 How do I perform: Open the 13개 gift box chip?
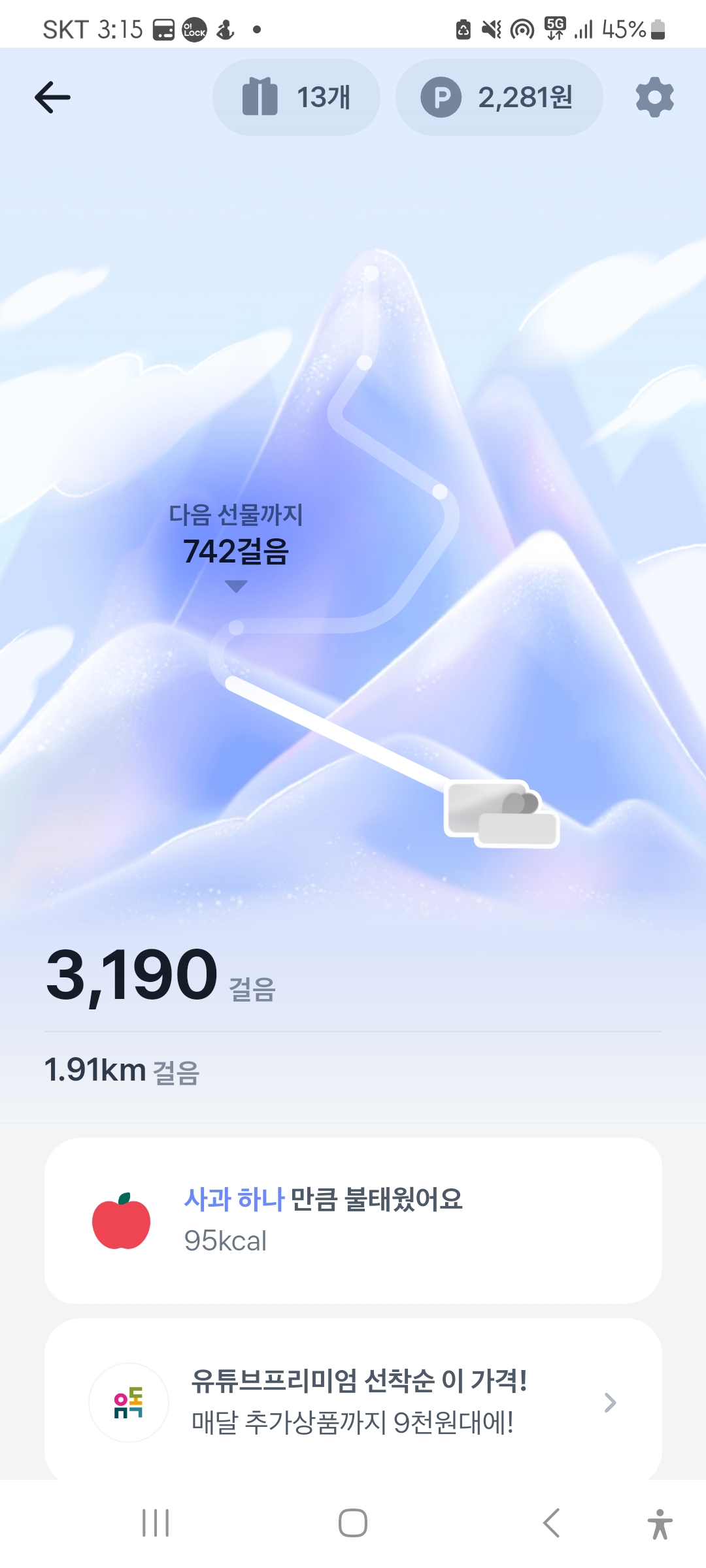pos(296,98)
